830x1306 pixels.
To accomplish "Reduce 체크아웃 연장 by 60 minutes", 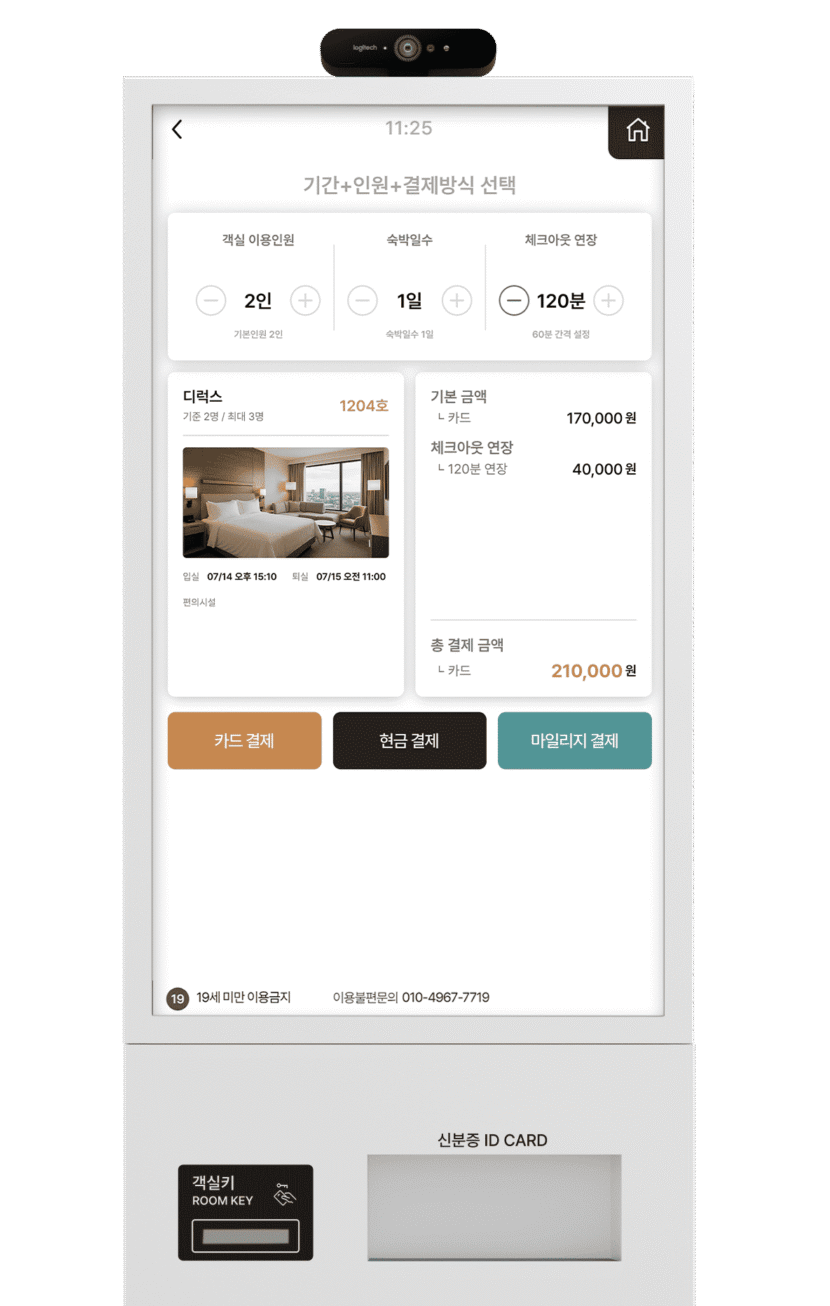I will pos(514,300).
